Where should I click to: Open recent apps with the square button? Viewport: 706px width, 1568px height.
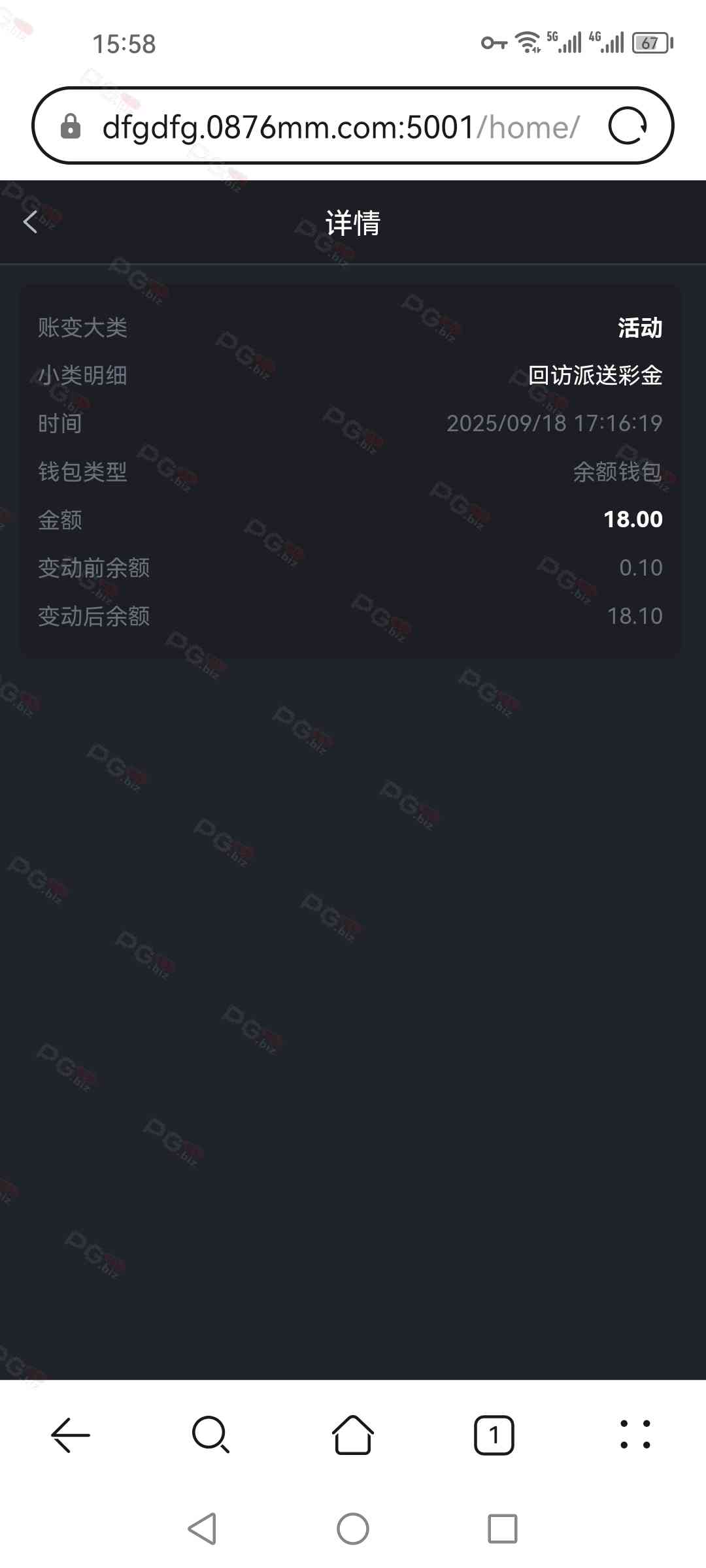502,1529
